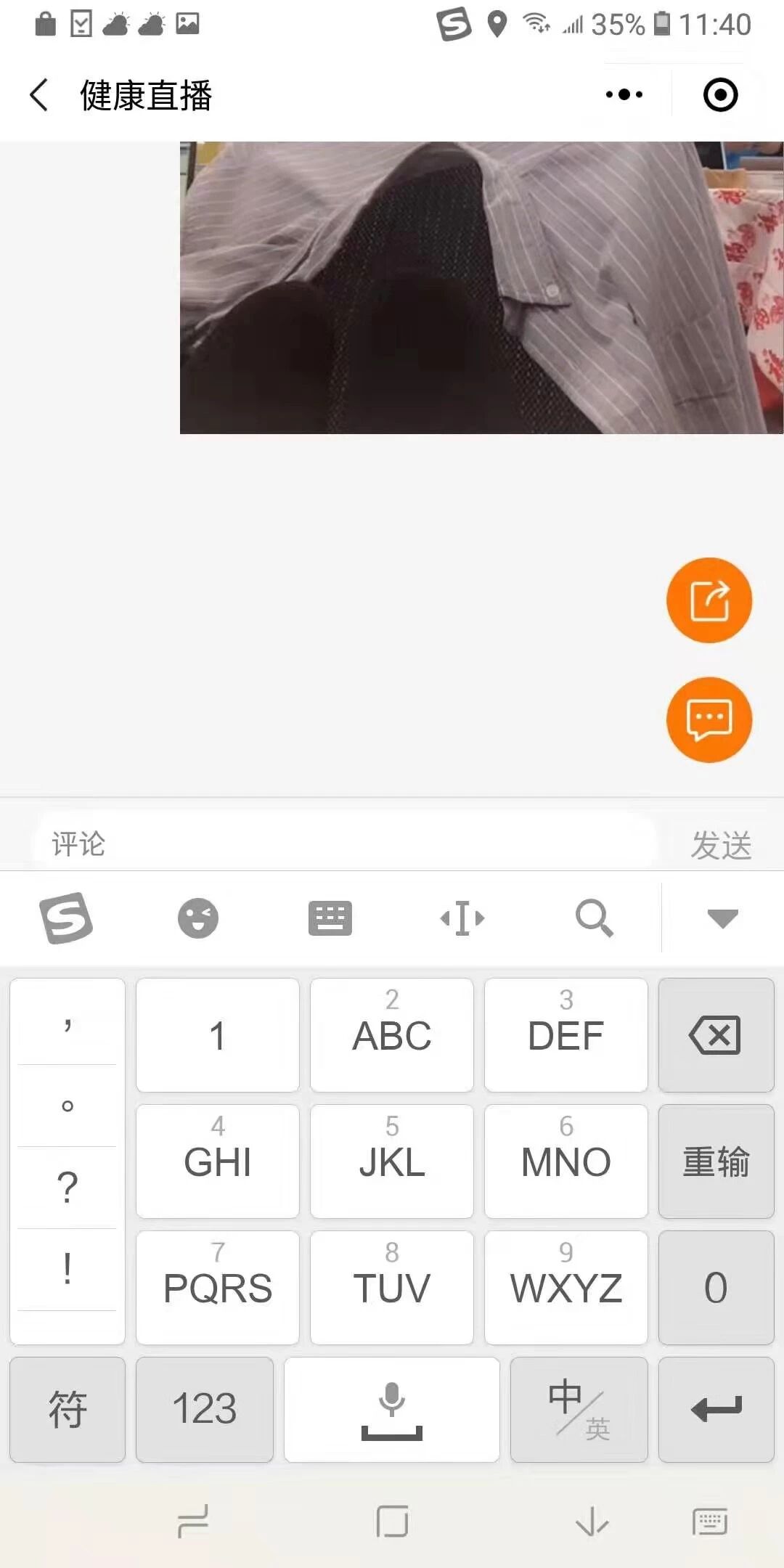
Task: Open the keyboard search magnifier
Action: coord(594,918)
